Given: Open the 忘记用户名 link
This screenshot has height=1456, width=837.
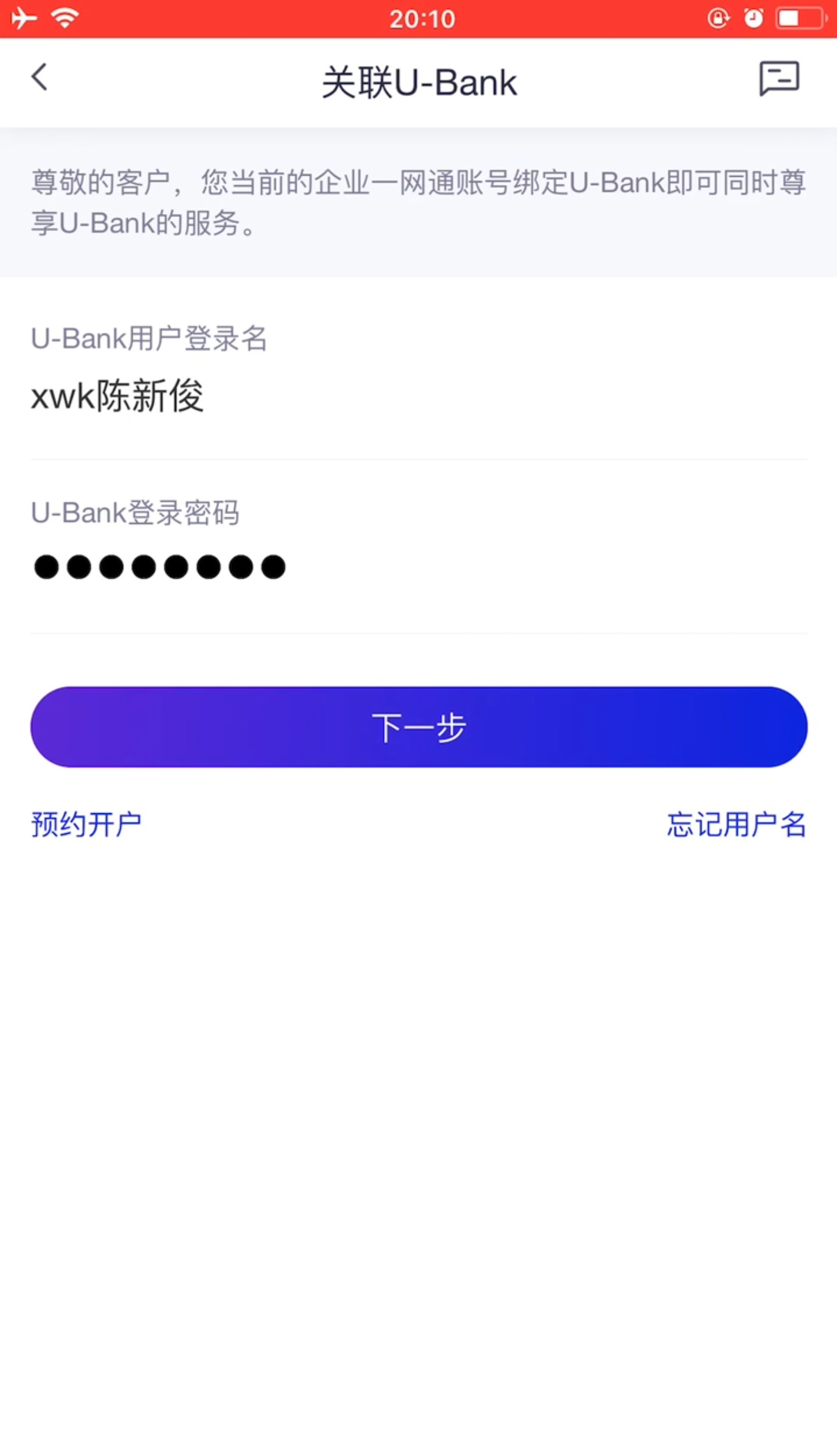Looking at the screenshot, I should [736, 825].
